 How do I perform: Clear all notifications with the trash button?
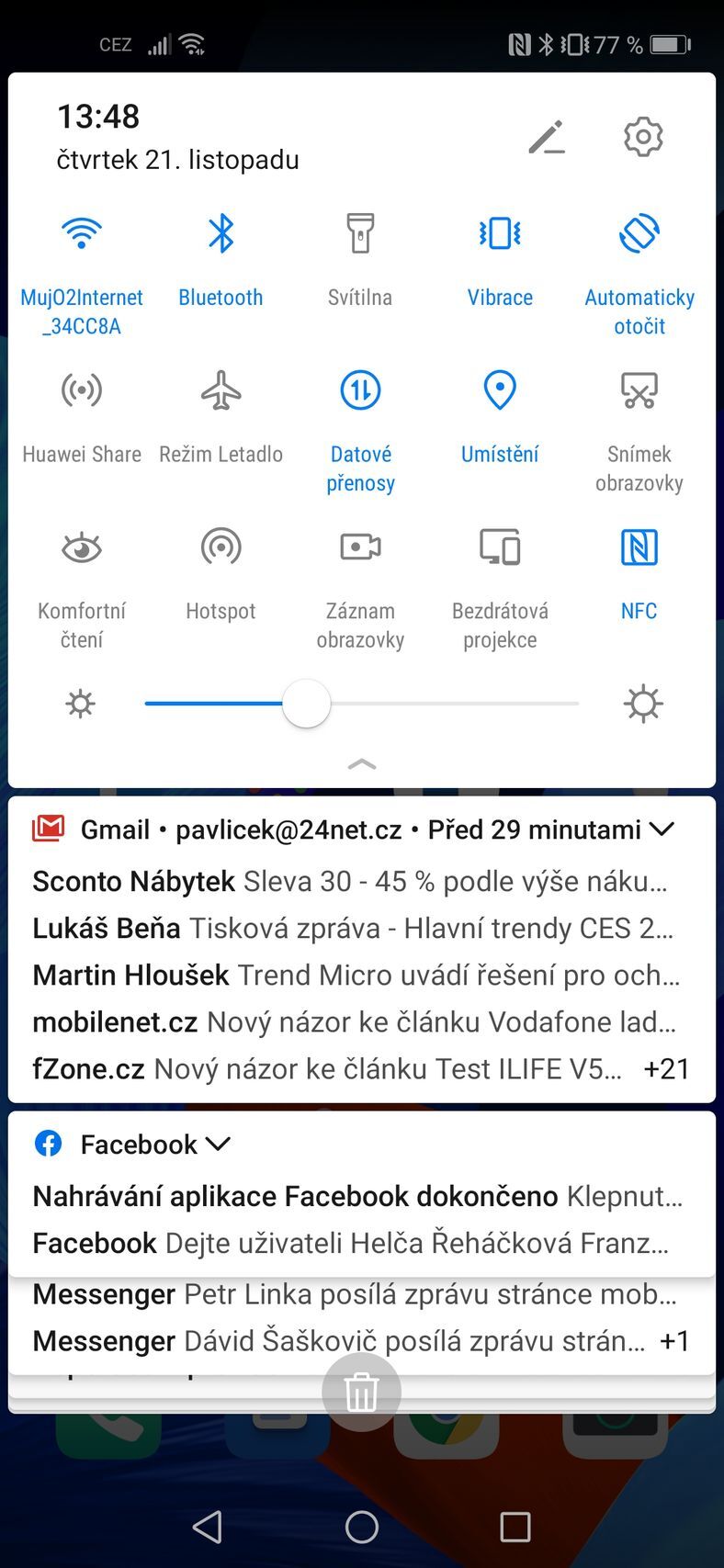pyautogui.click(x=361, y=1391)
